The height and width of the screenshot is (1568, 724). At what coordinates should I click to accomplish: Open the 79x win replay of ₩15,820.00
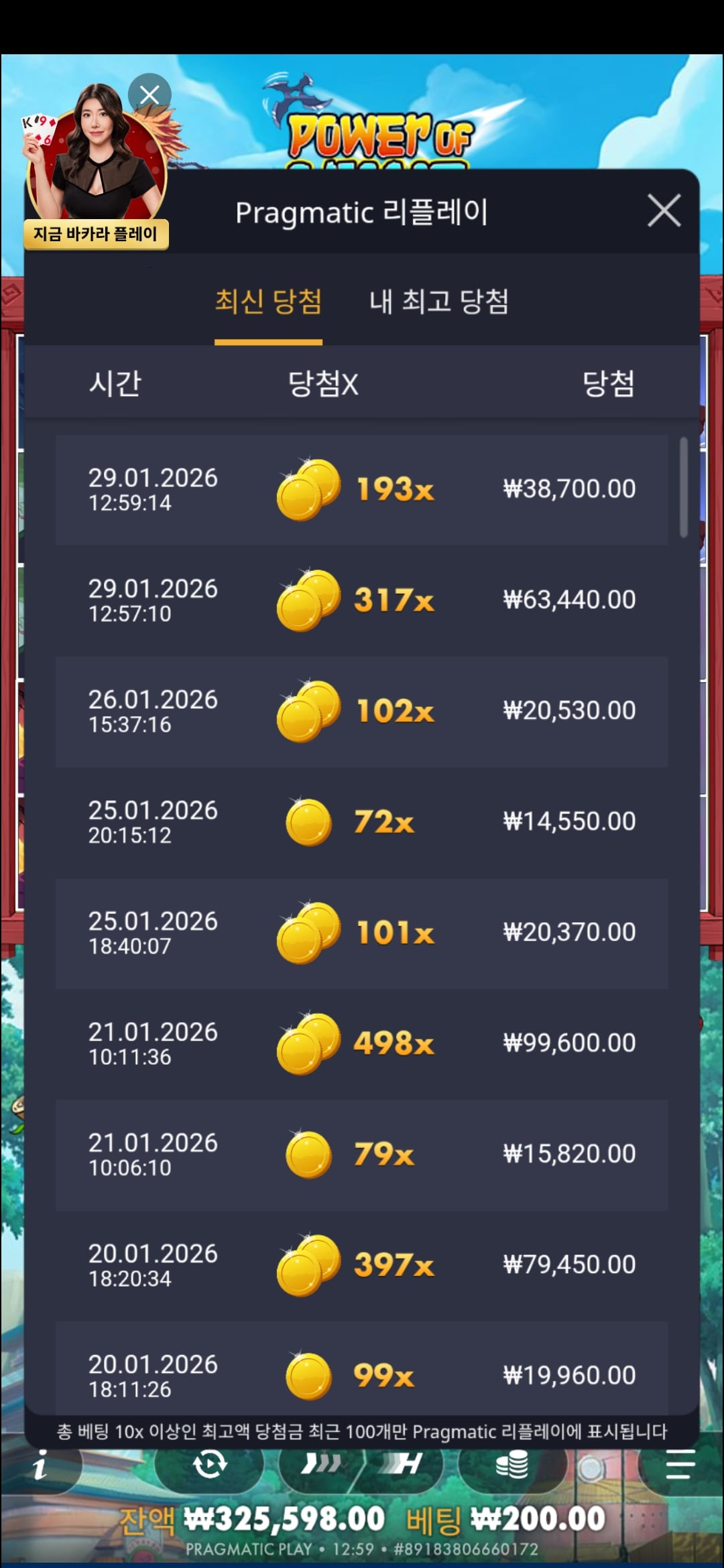point(362,1155)
